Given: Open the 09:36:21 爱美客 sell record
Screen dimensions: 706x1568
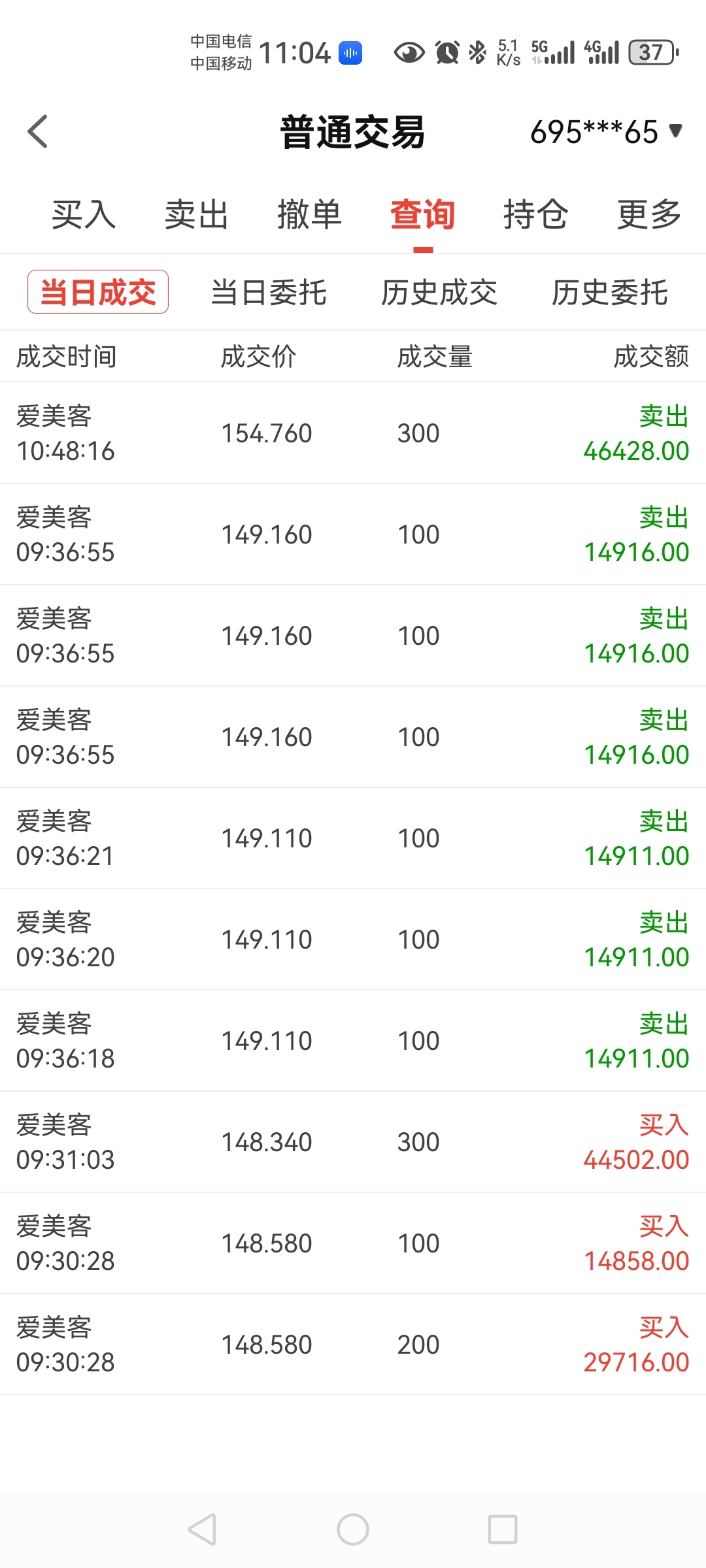Looking at the screenshot, I should (x=353, y=838).
